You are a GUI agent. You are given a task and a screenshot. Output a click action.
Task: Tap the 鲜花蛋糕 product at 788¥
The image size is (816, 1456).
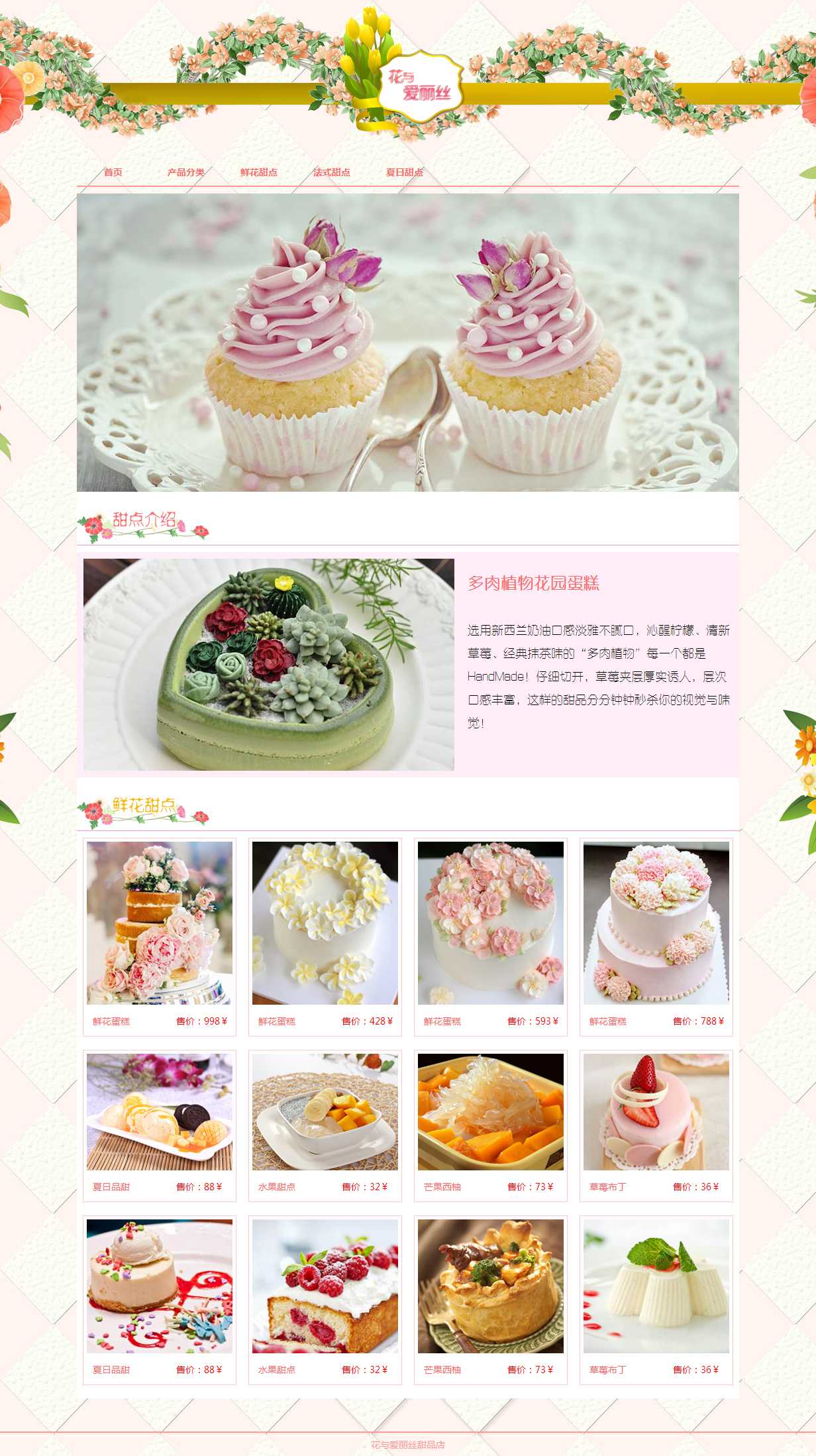point(656,923)
